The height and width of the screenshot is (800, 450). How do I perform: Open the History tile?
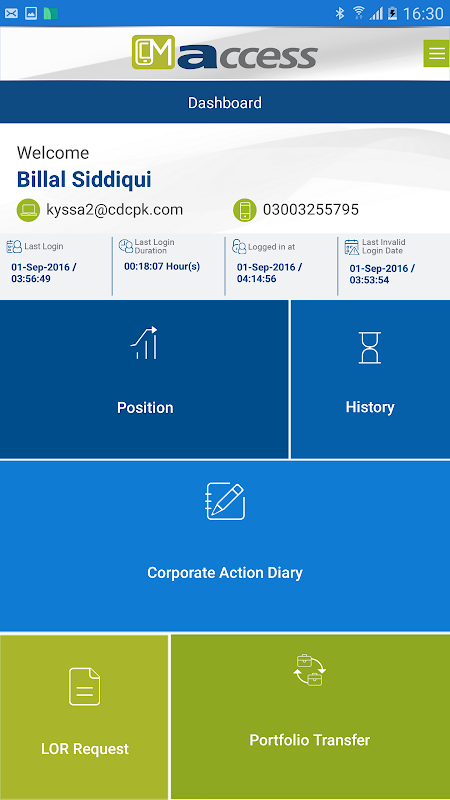[x=370, y=379]
